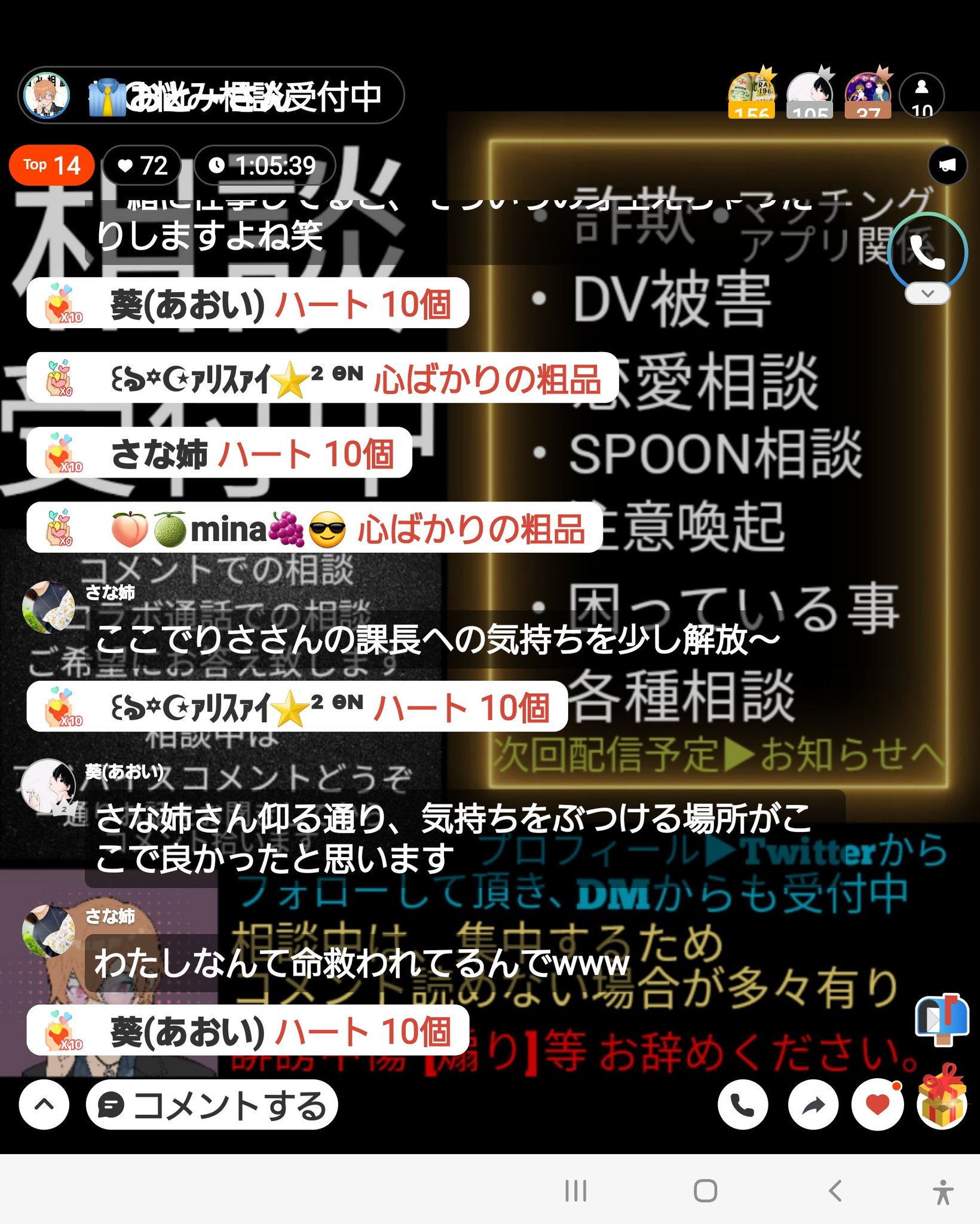This screenshot has width=980, height=1224.
Task: Open さな姉's avatar next to the 課長 comment
Action: click(x=48, y=608)
